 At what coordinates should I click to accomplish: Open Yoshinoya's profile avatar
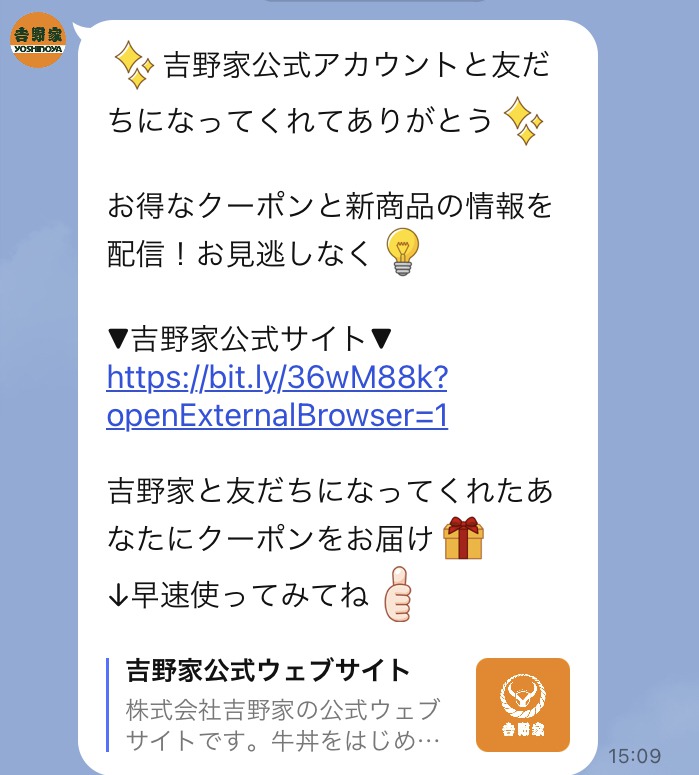[x=38, y=39]
